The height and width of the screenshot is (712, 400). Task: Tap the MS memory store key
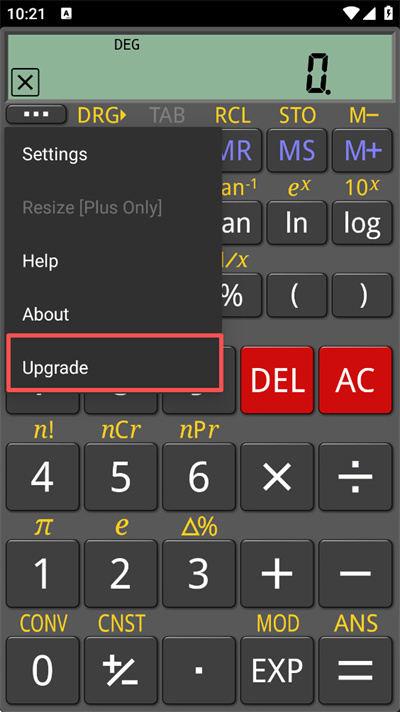(296, 150)
